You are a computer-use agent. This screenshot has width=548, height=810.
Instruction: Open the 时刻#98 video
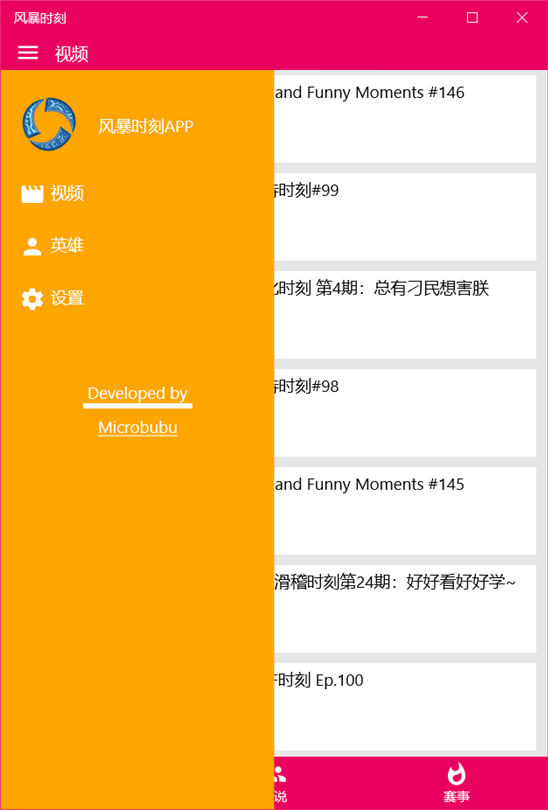pos(405,413)
